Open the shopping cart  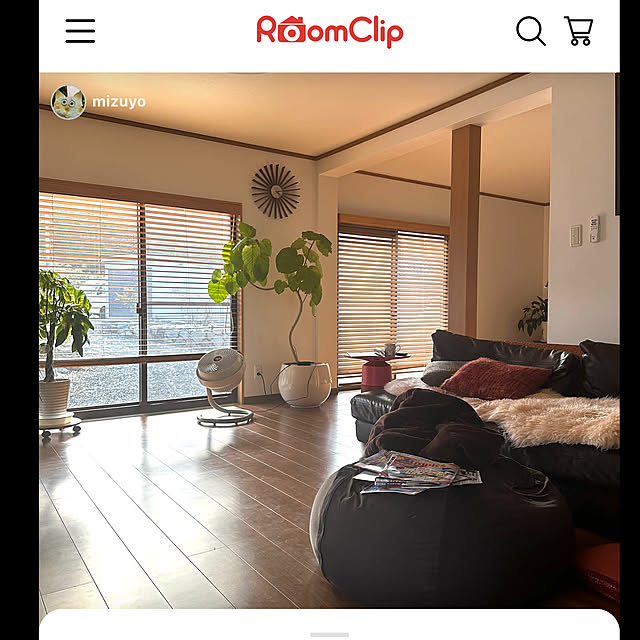pos(579,31)
